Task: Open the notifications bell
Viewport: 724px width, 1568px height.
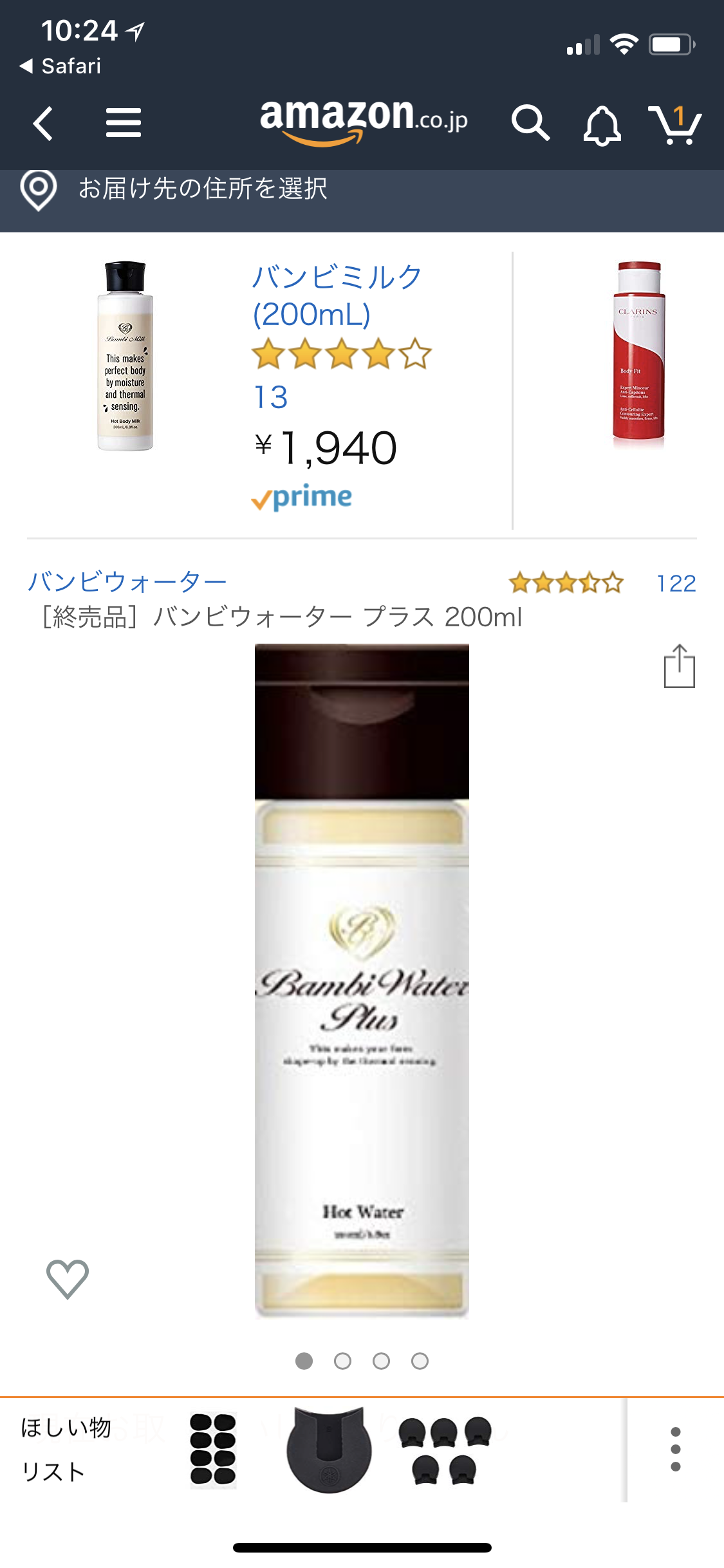Action: click(601, 124)
